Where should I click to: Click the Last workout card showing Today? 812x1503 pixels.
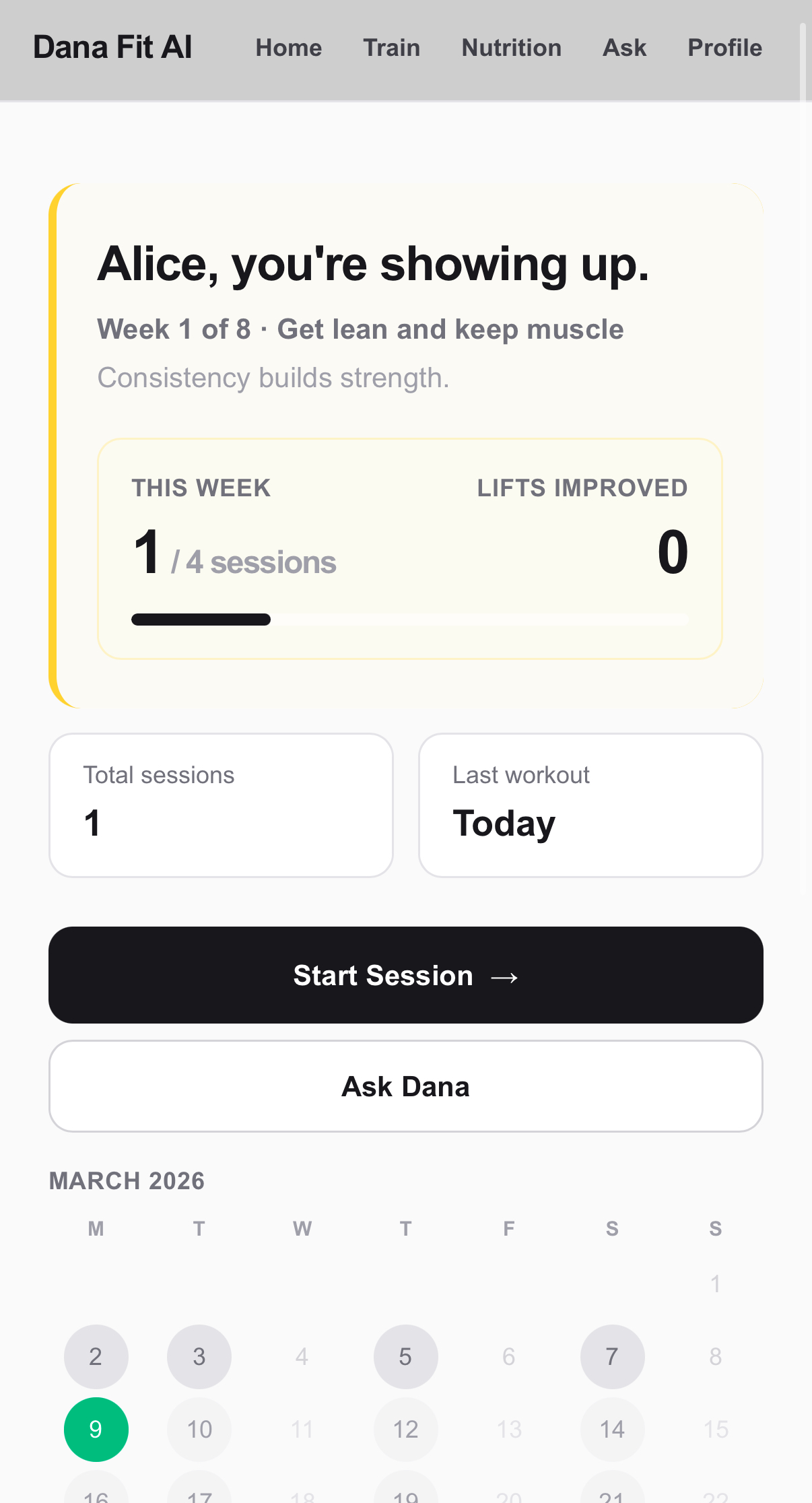[x=590, y=805]
